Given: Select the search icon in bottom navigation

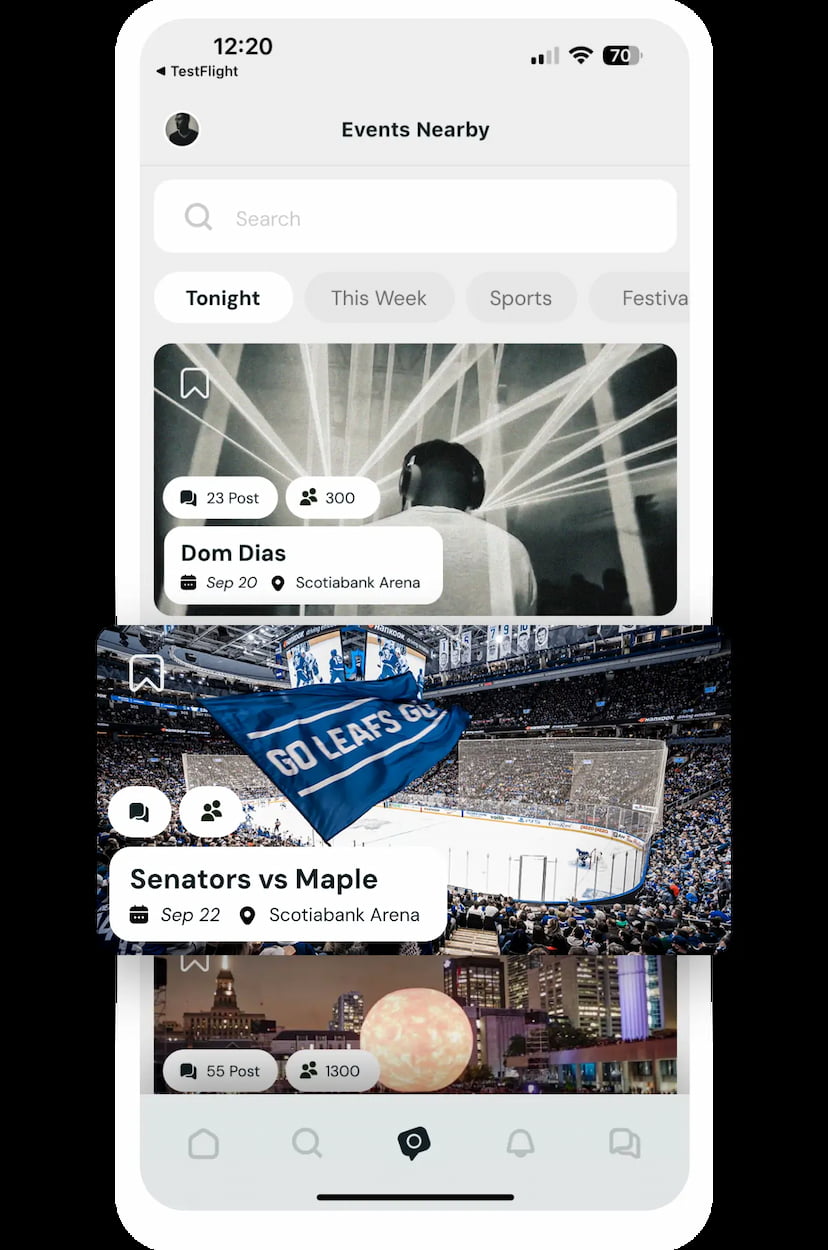Looking at the screenshot, I should pos(307,1143).
